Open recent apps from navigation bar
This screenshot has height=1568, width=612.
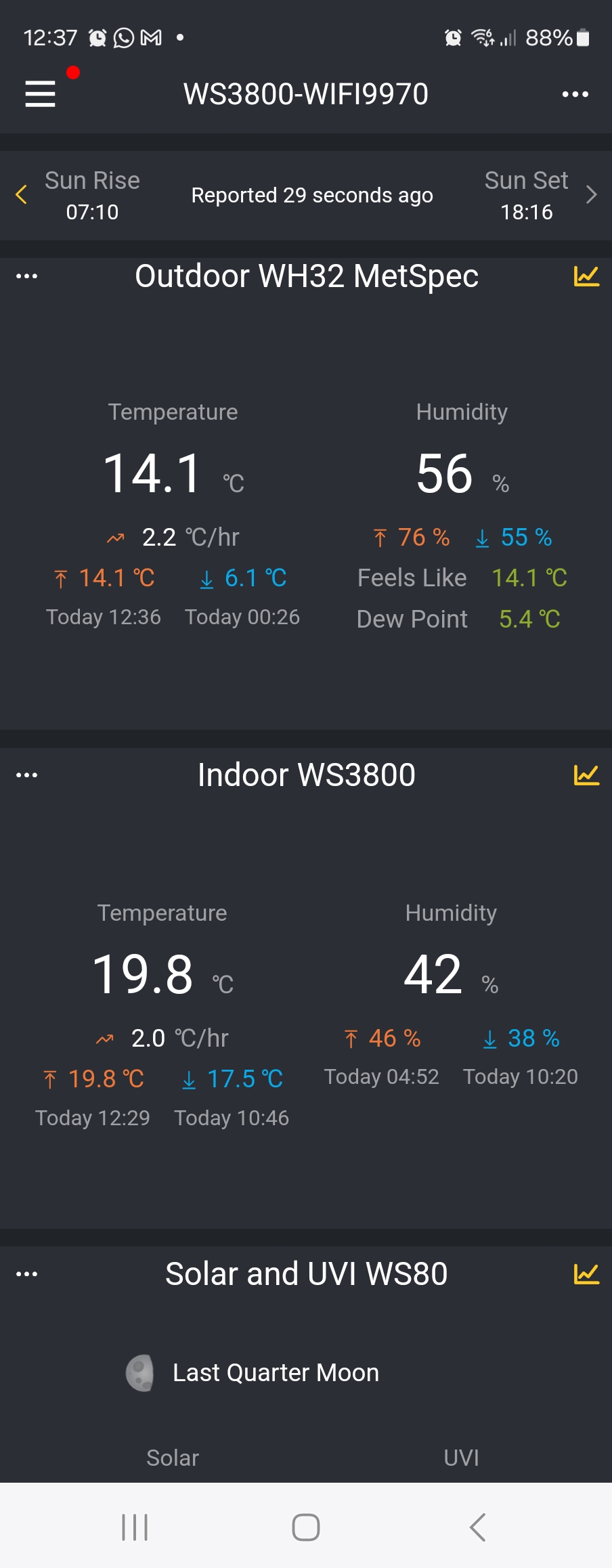coord(135,1527)
